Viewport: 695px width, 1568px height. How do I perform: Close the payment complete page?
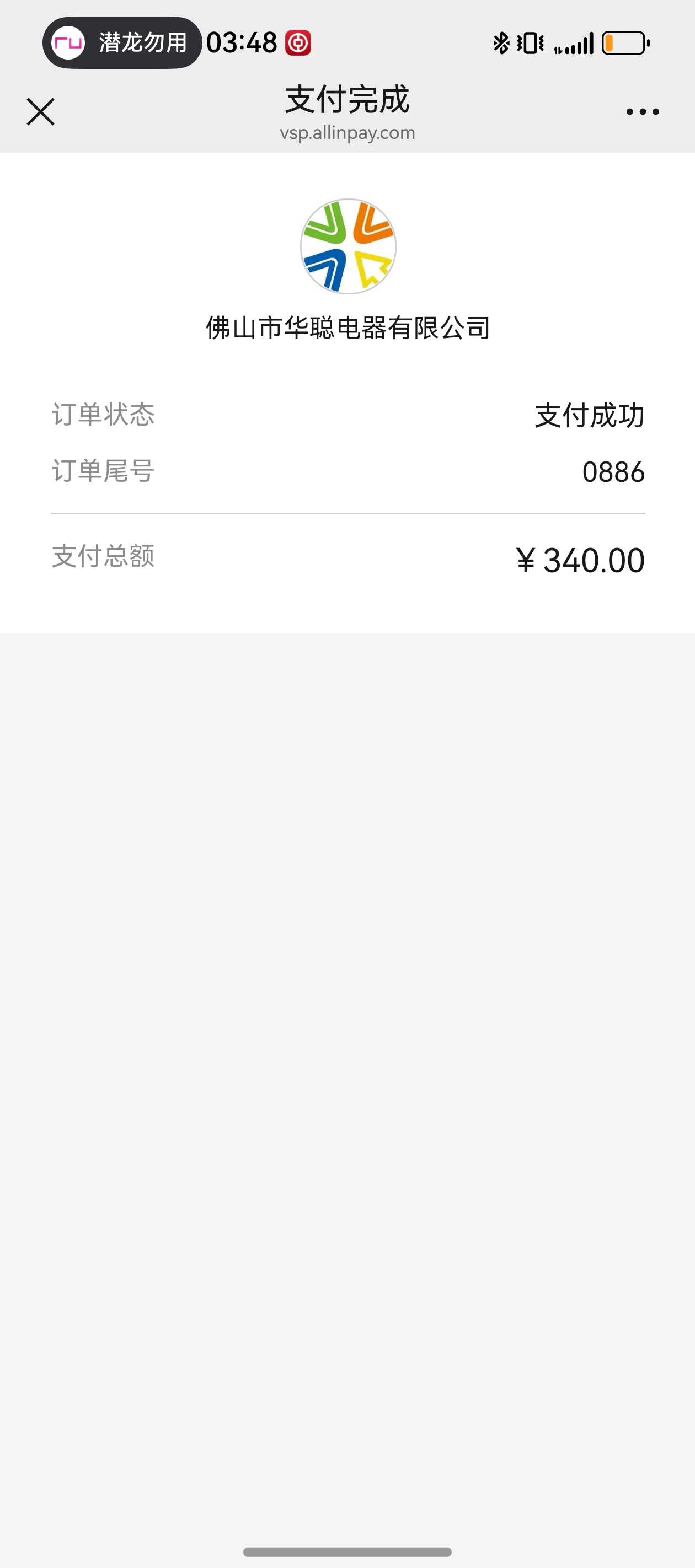[40, 112]
